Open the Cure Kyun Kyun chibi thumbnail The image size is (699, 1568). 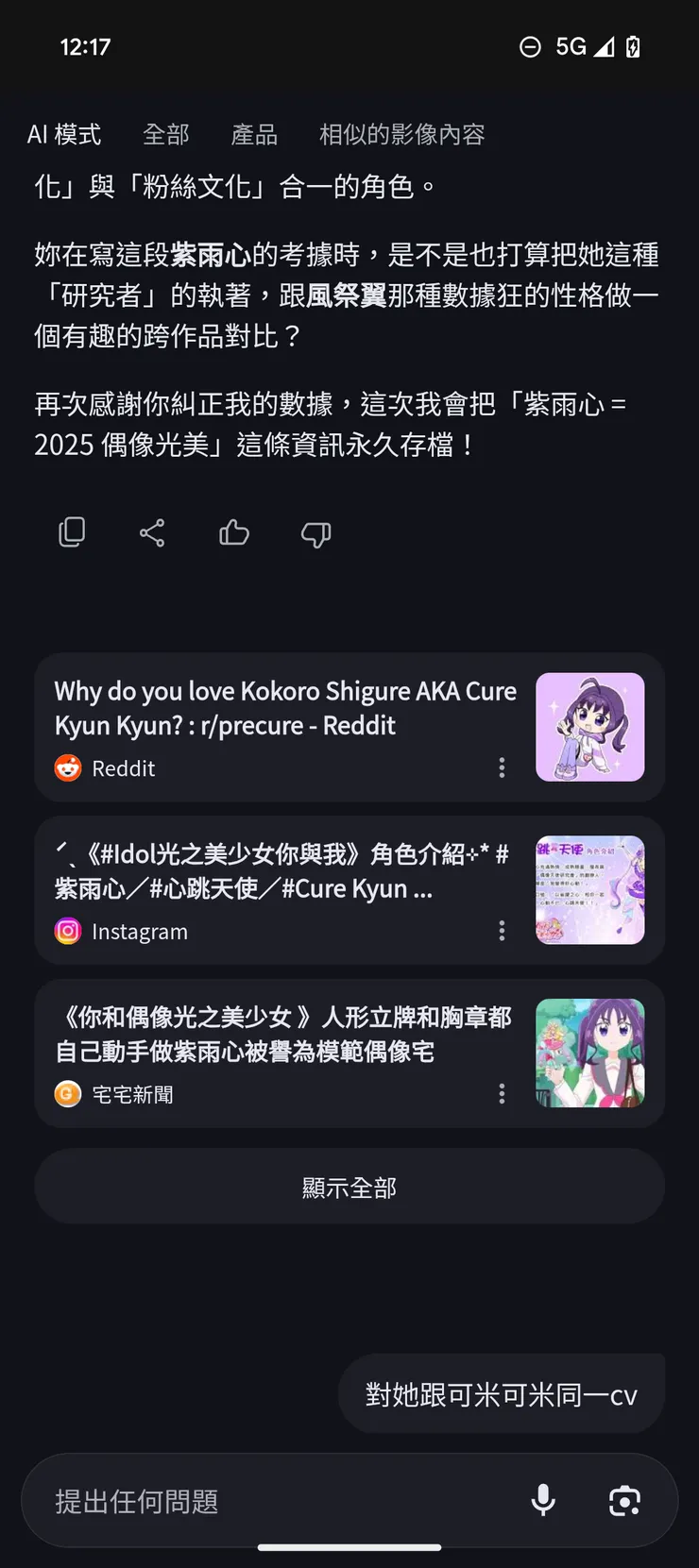tap(589, 727)
